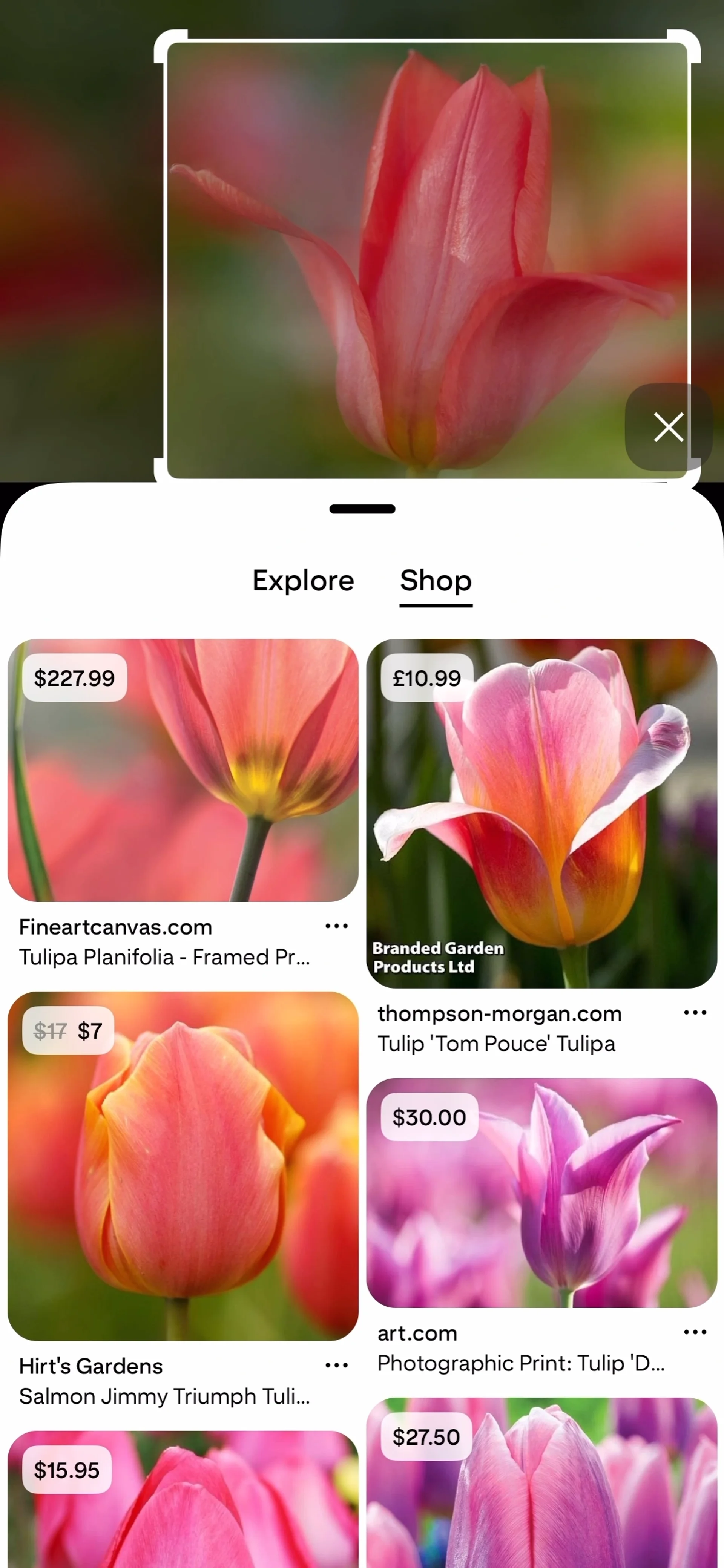Open more options for Fineartcanvas.com listing

click(x=336, y=926)
